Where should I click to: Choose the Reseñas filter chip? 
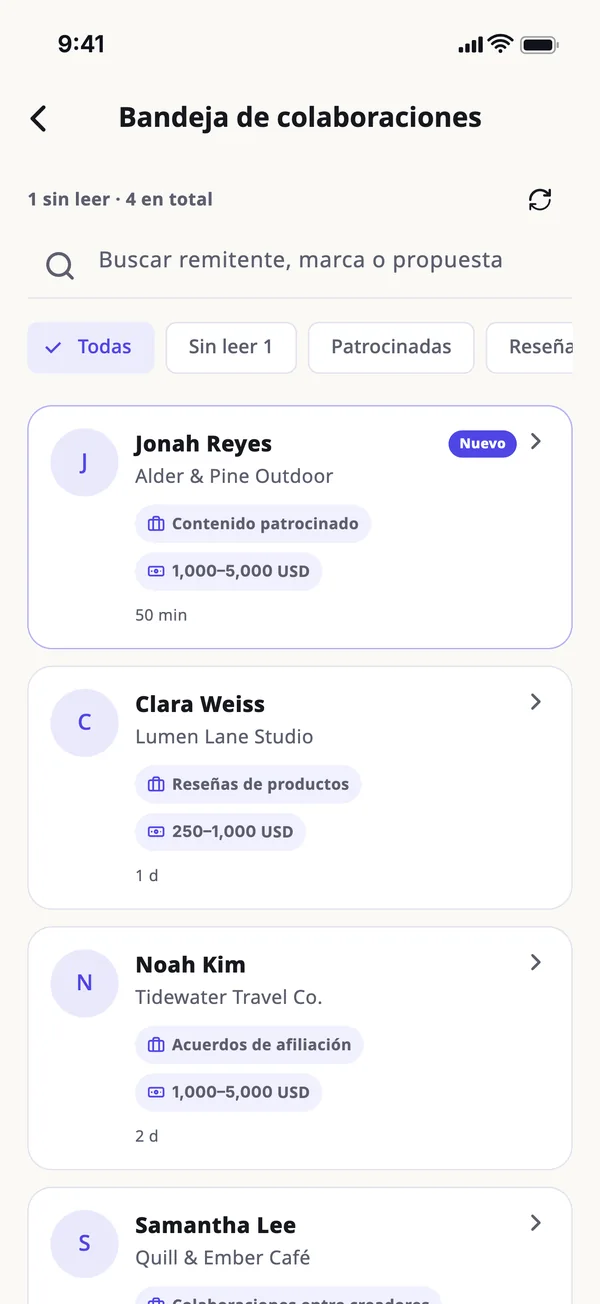530,347
